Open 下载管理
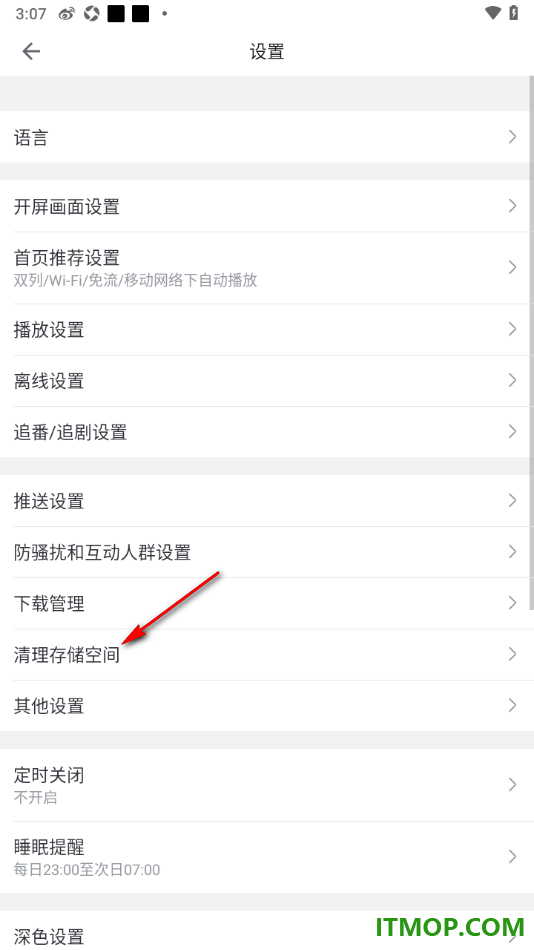Screen dimensions: 534x950 (265, 603)
